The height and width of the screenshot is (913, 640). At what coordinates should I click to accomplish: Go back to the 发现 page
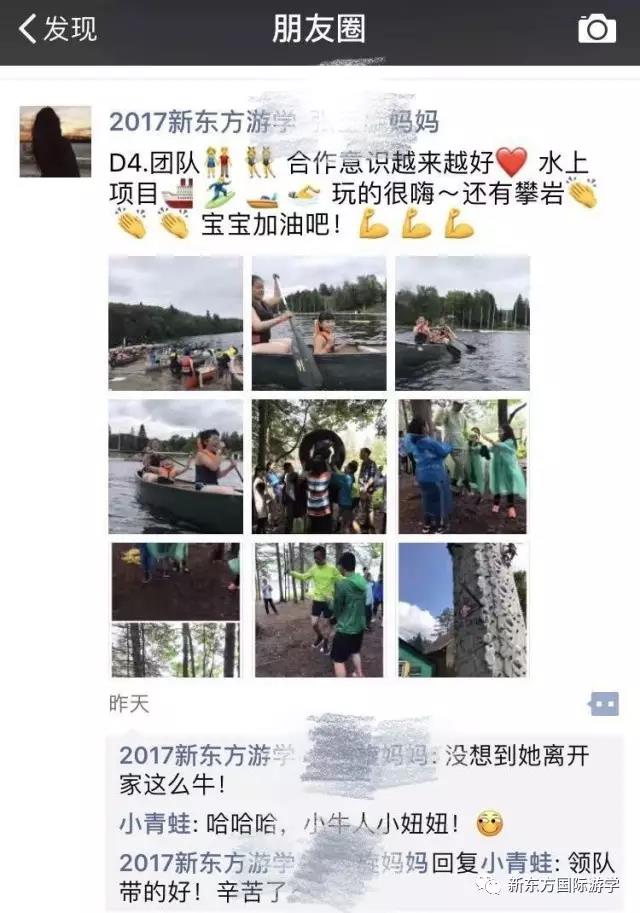58,29
